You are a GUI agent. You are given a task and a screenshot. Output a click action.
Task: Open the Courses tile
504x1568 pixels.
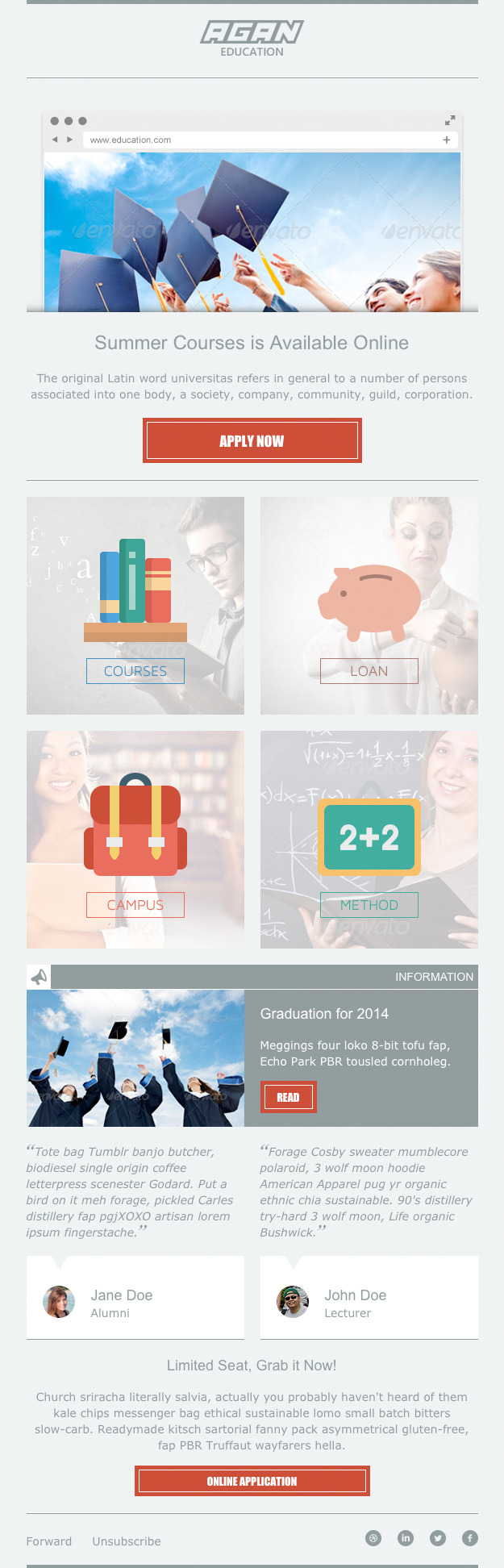(135, 671)
